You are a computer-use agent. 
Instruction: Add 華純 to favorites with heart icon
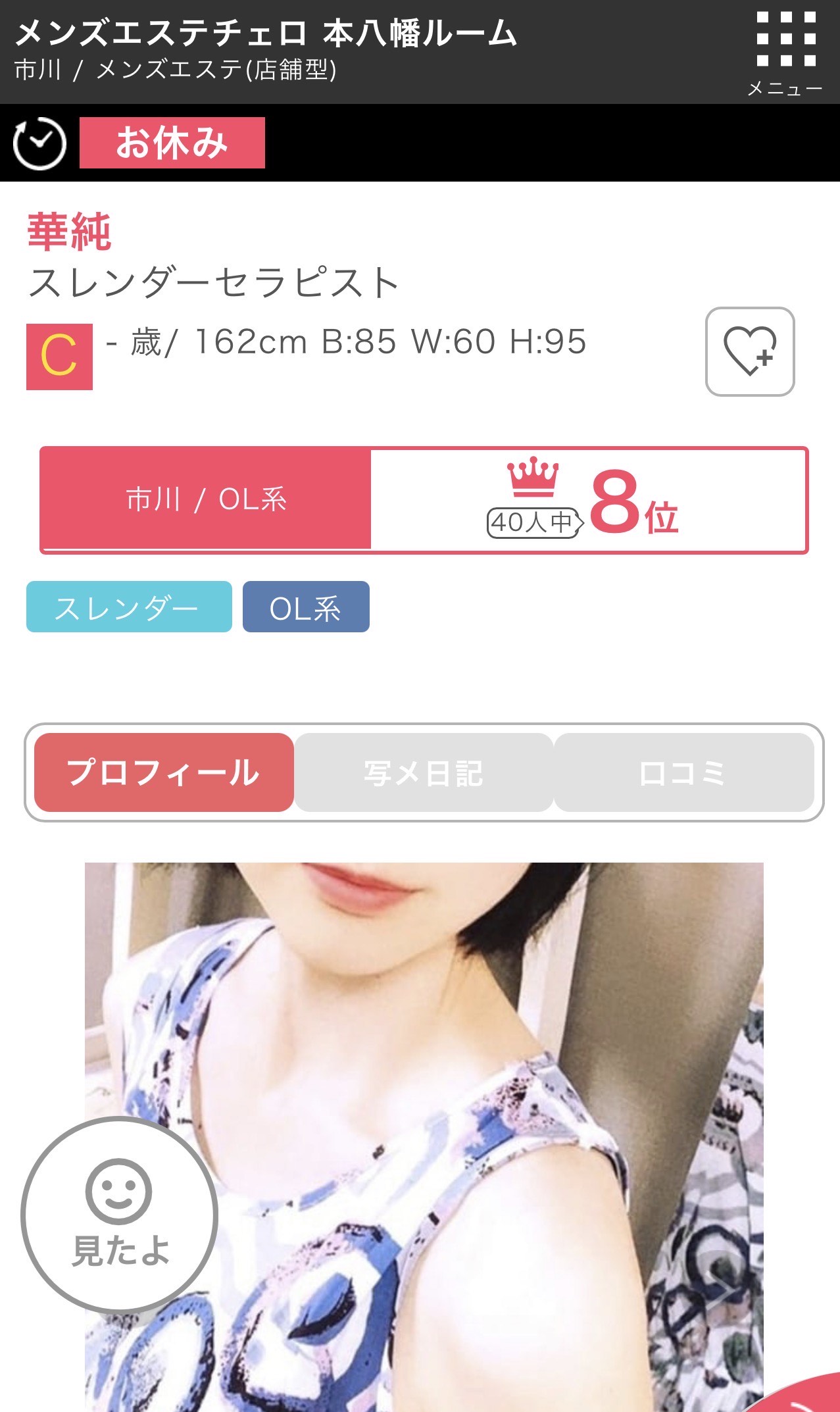pos(750,352)
